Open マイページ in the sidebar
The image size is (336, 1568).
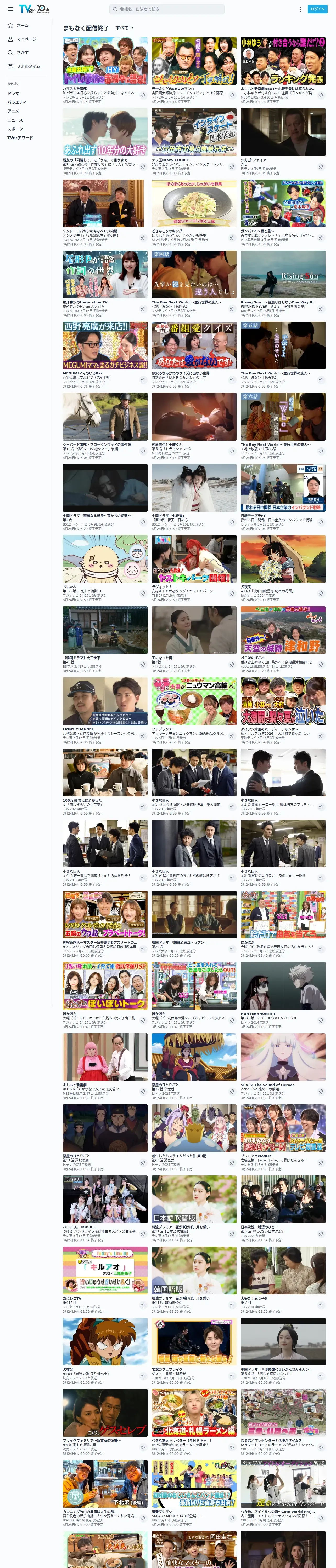pyautogui.click(x=26, y=39)
